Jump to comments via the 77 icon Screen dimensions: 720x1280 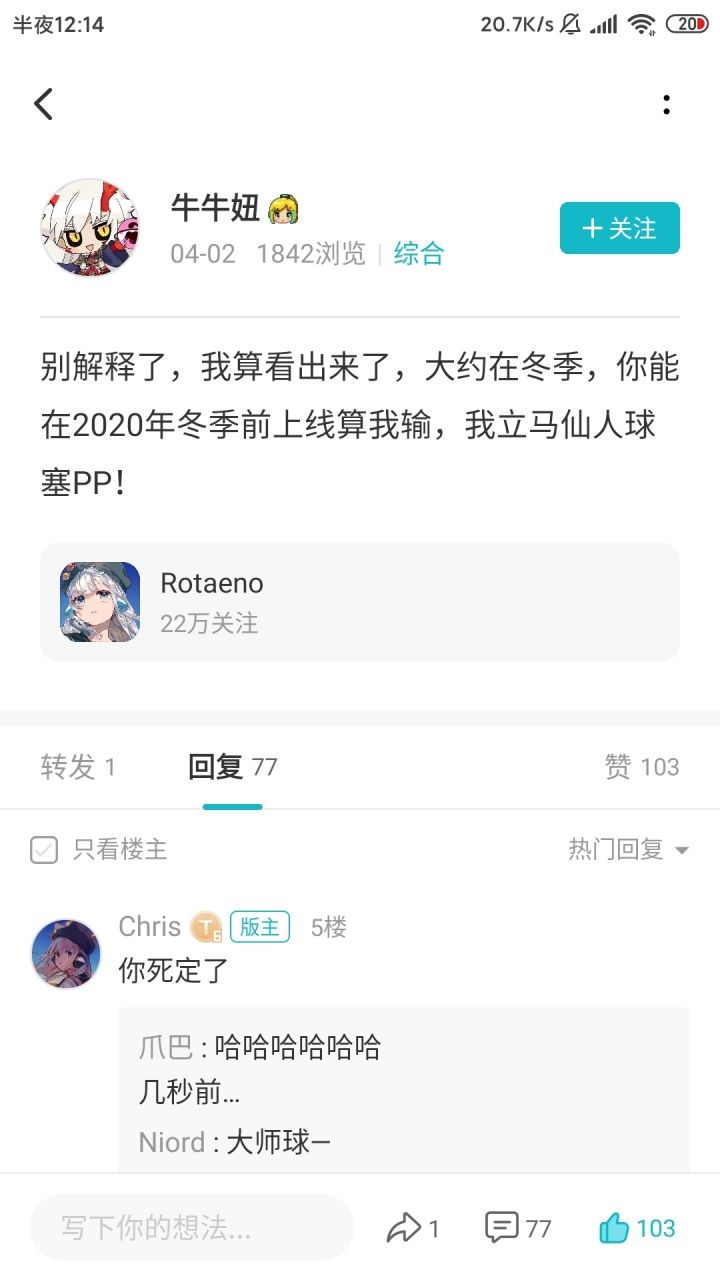coord(518,1227)
